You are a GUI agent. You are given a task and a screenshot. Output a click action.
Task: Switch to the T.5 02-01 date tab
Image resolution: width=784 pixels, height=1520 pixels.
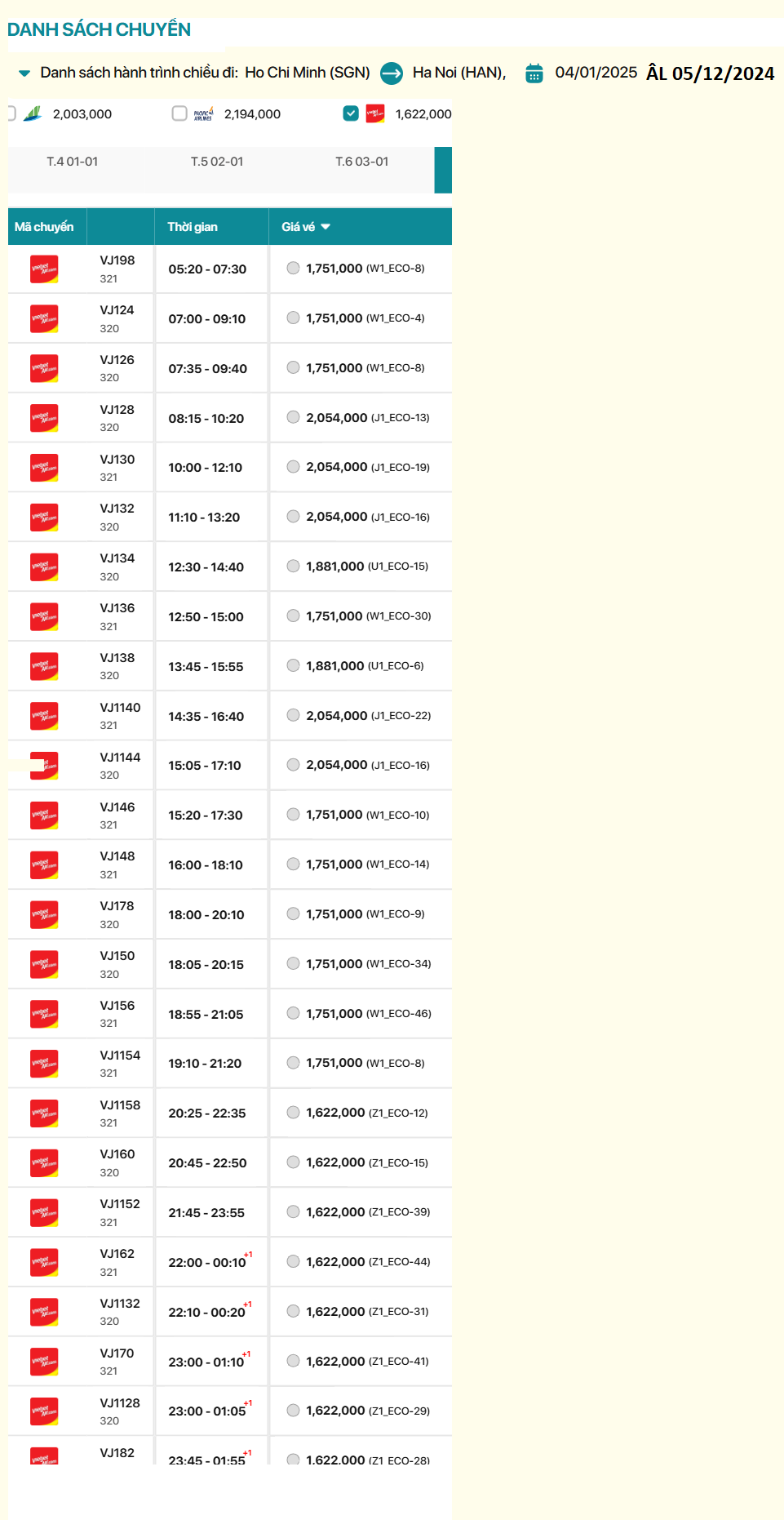pyautogui.click(x=217, y=162)
